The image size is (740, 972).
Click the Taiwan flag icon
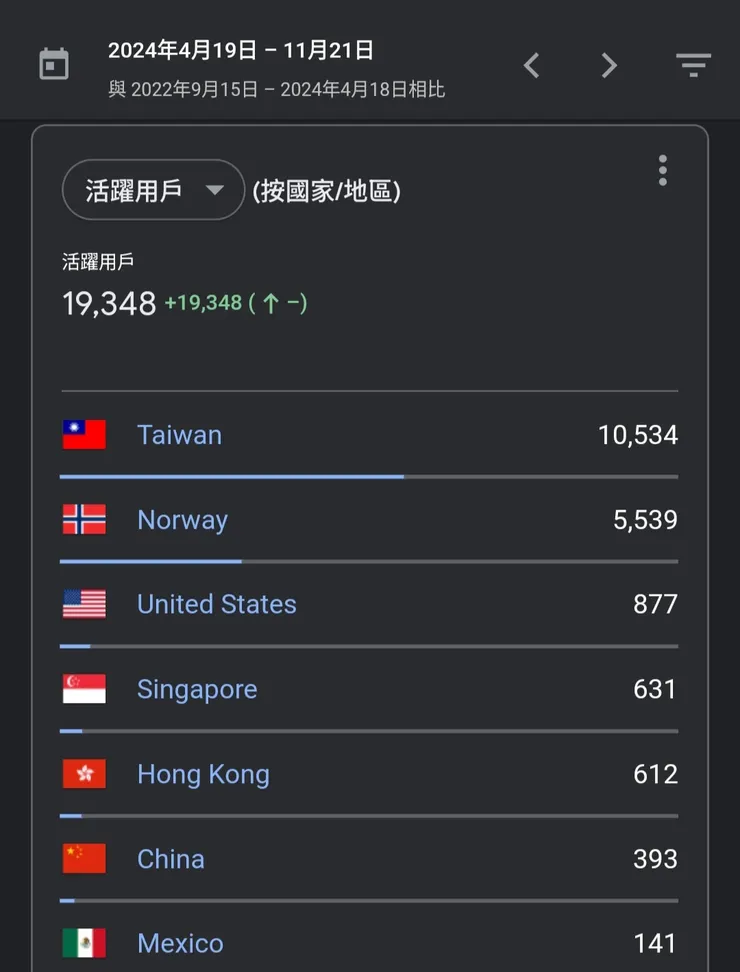coord(84,434)
